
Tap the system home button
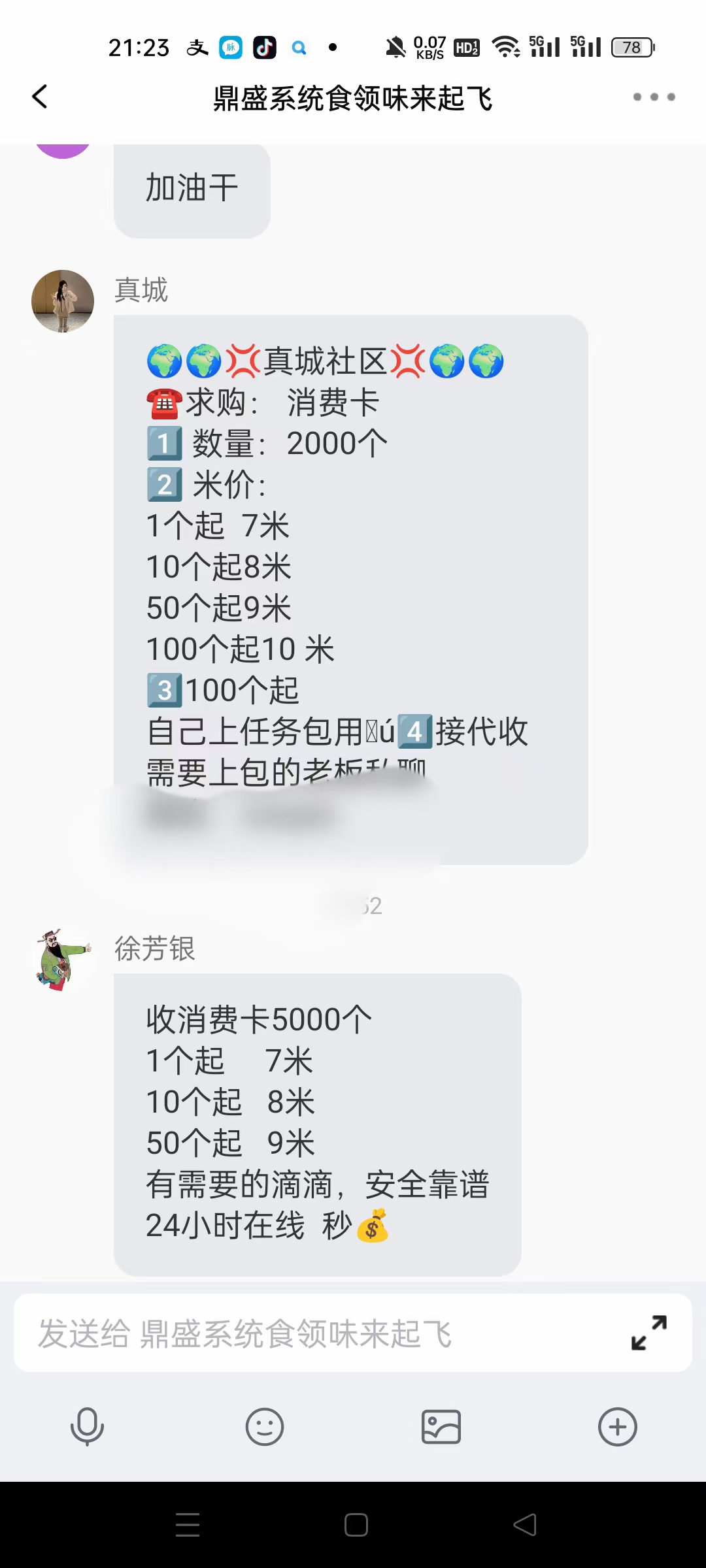click(356, 1525)
